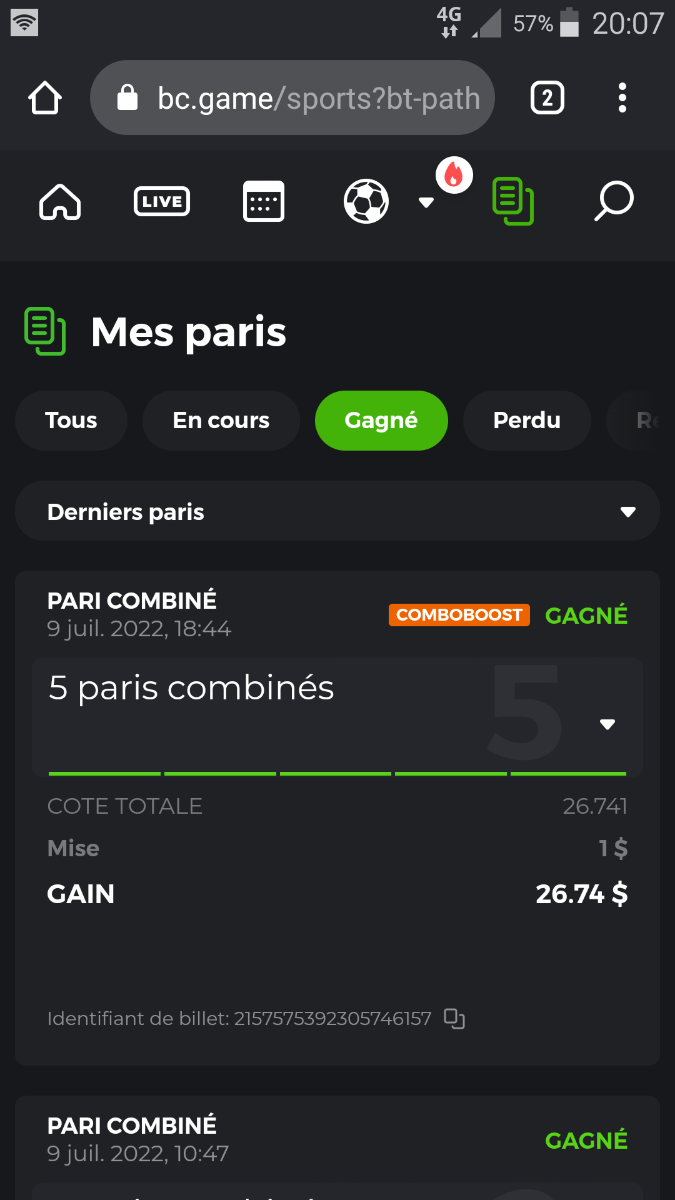The height and width of the screenshot is (1200, 675).
Task: Expand the 5 paris combinés details
Action: (607, 724)
